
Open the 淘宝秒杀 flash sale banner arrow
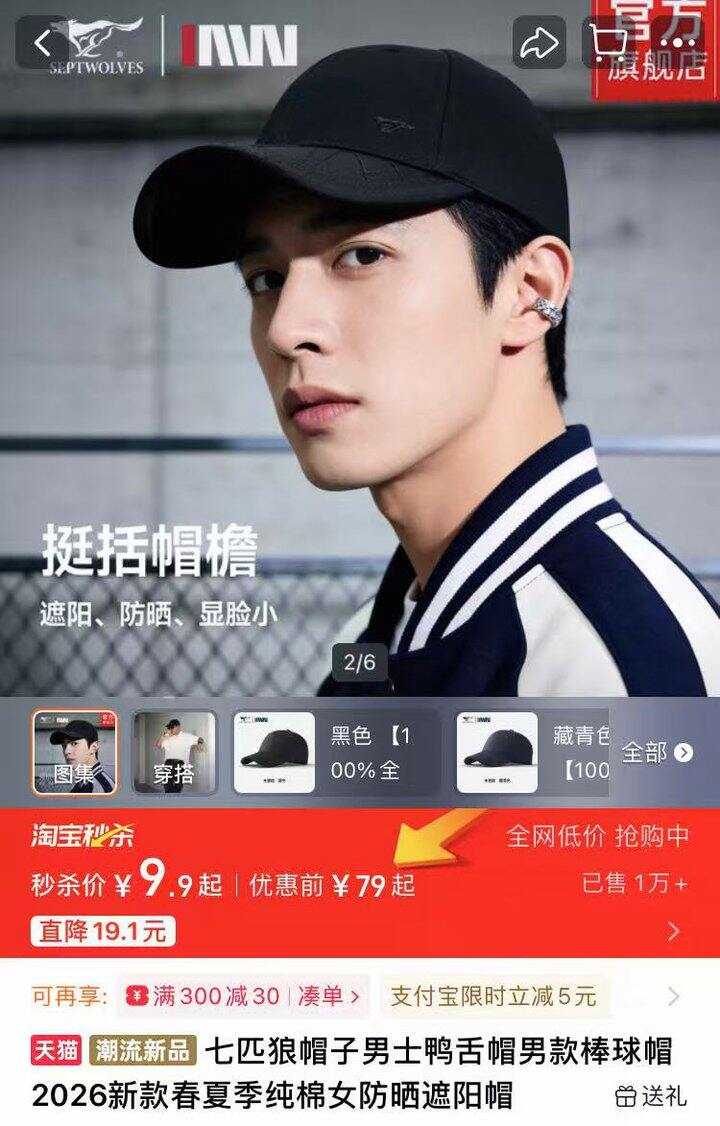[x=673, y=931]
